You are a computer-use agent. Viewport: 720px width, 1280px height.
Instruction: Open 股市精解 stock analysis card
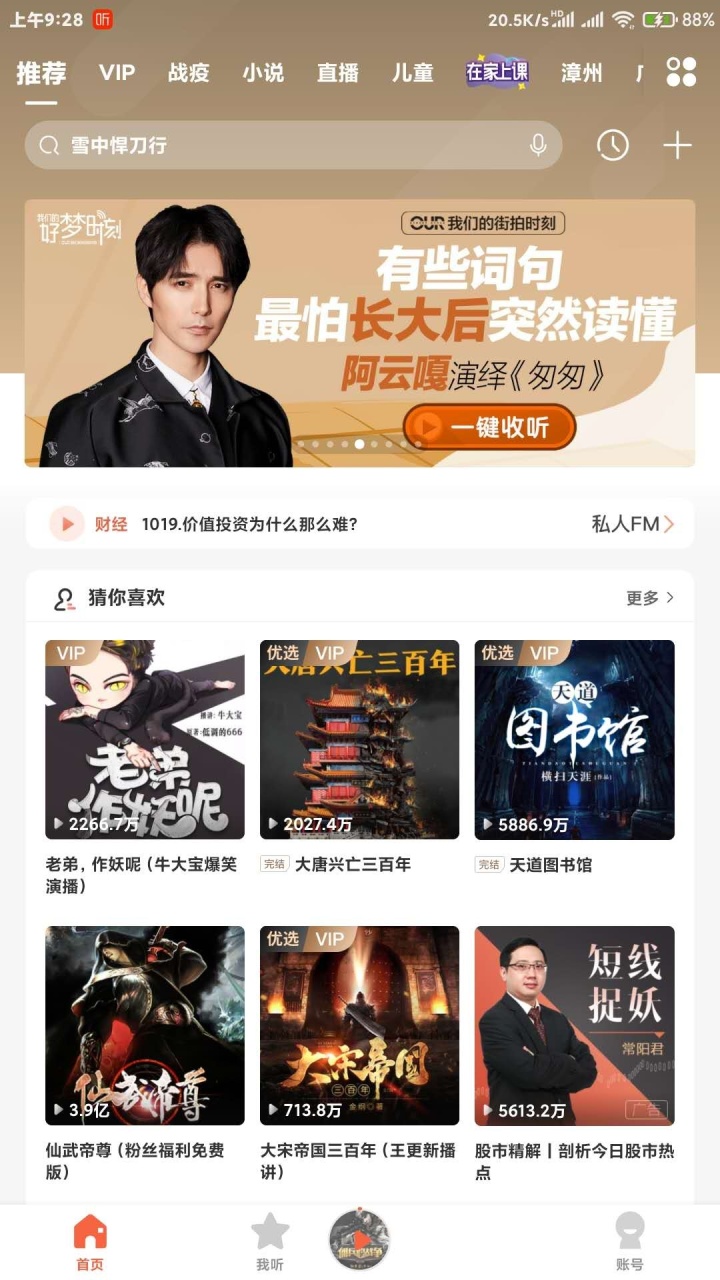pyautogui.click(x=574, y=1026)
